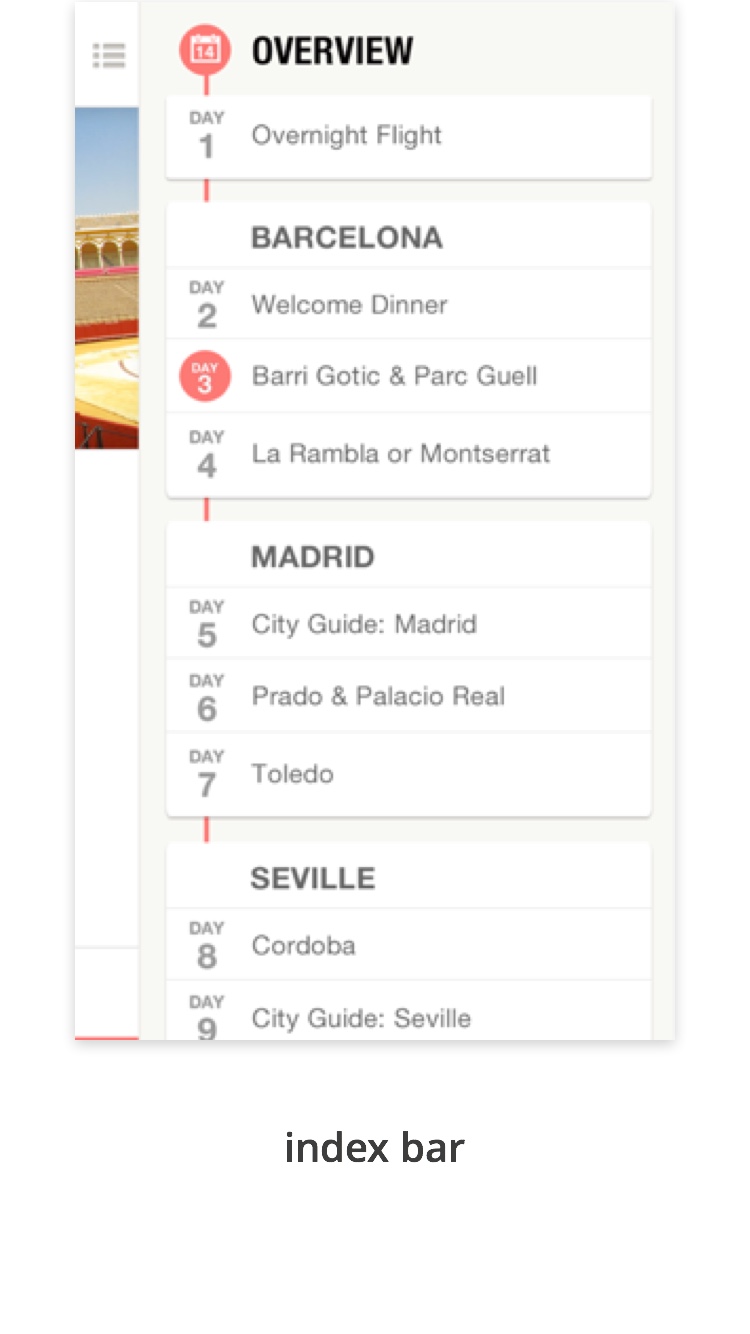Open the Overview calendar section

tap(296, 50)
